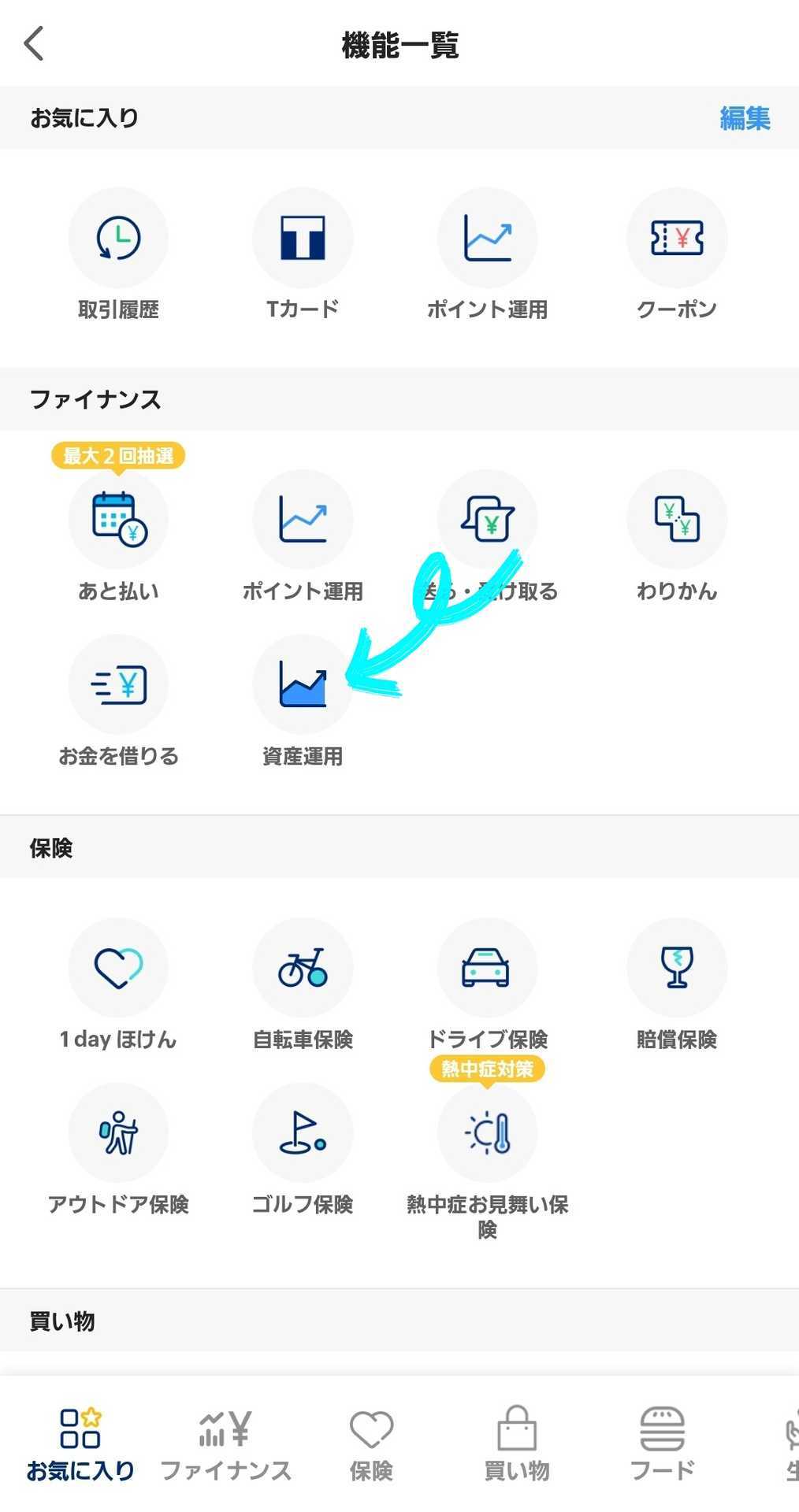799x1512 pixels.
Task: Tap 編集 to edit favorites
Action: pos(745,118)
